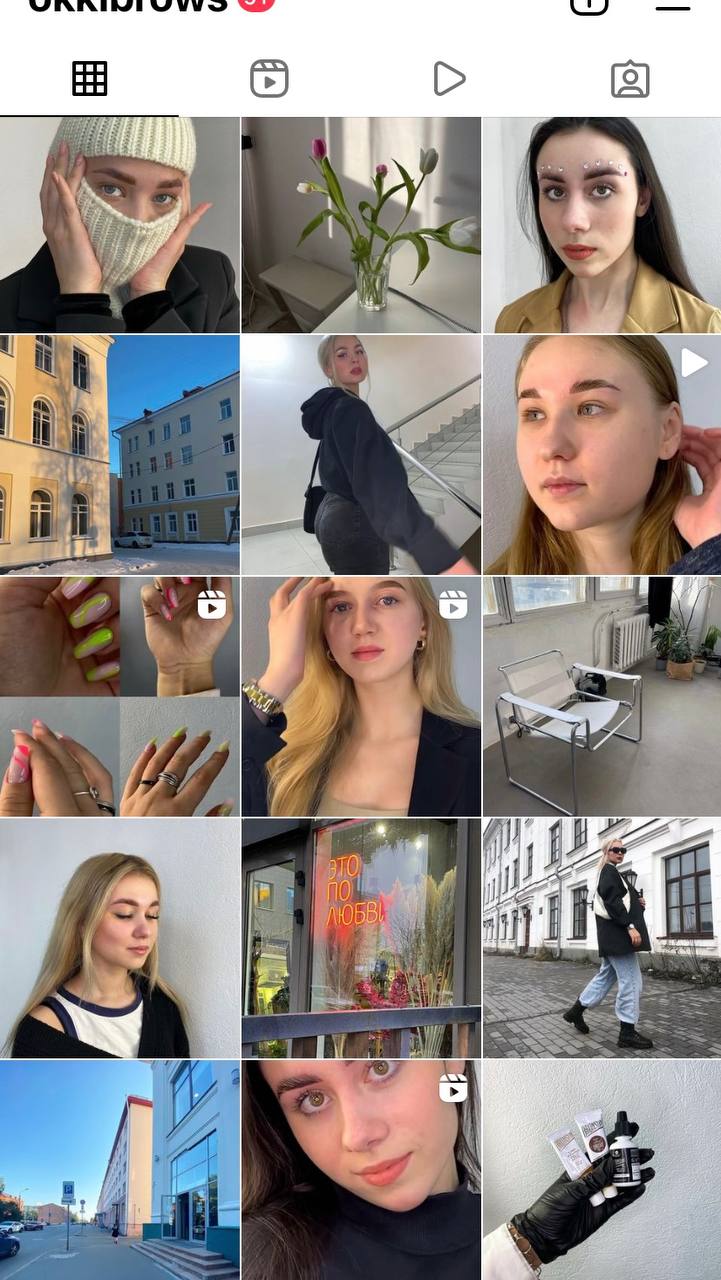
Task: Open the tulips in vase post
Action: [x=361, y=225]
